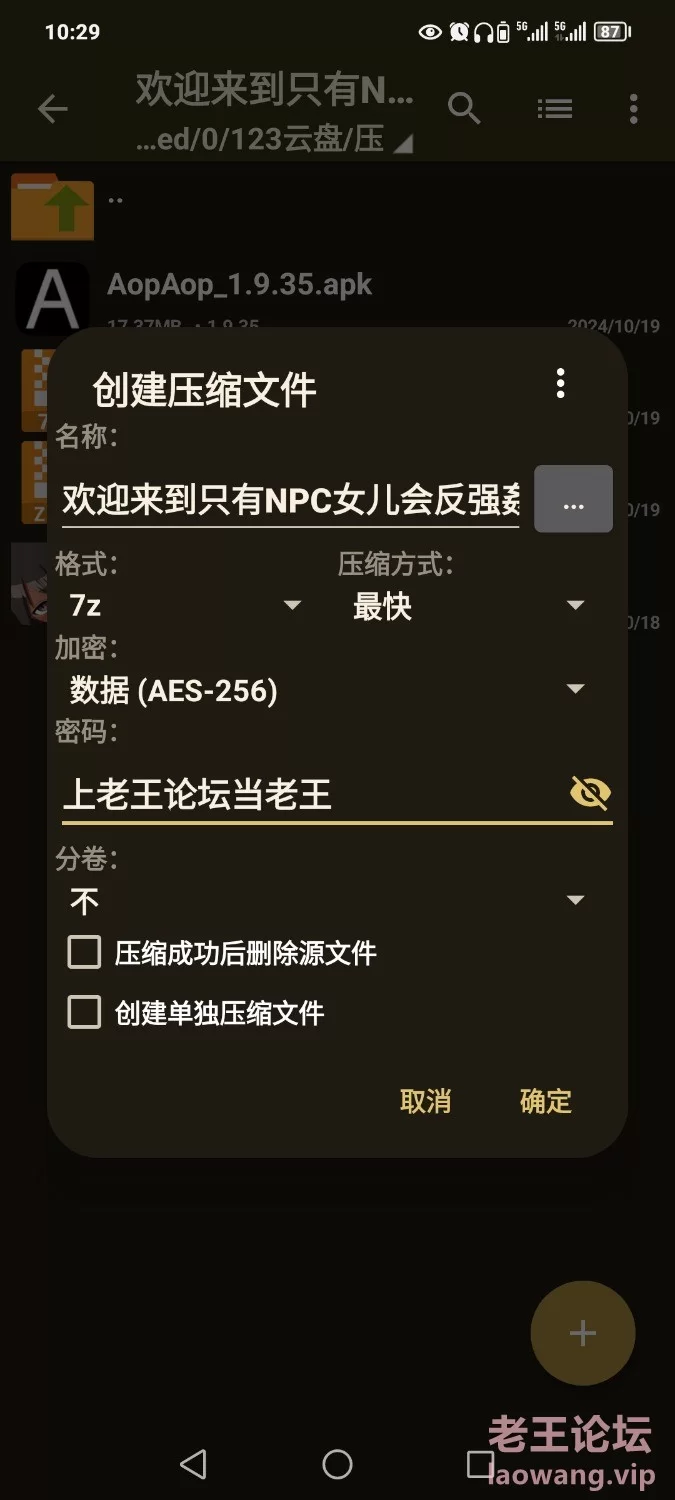
Task: Tap the system home button
Action: [x=337, y=1465]
